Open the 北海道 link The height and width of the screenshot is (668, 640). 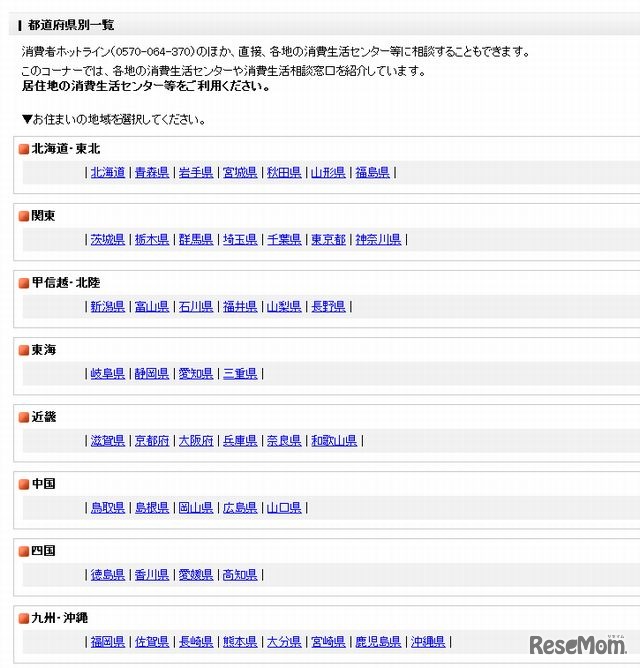click(x=108, y=173)
